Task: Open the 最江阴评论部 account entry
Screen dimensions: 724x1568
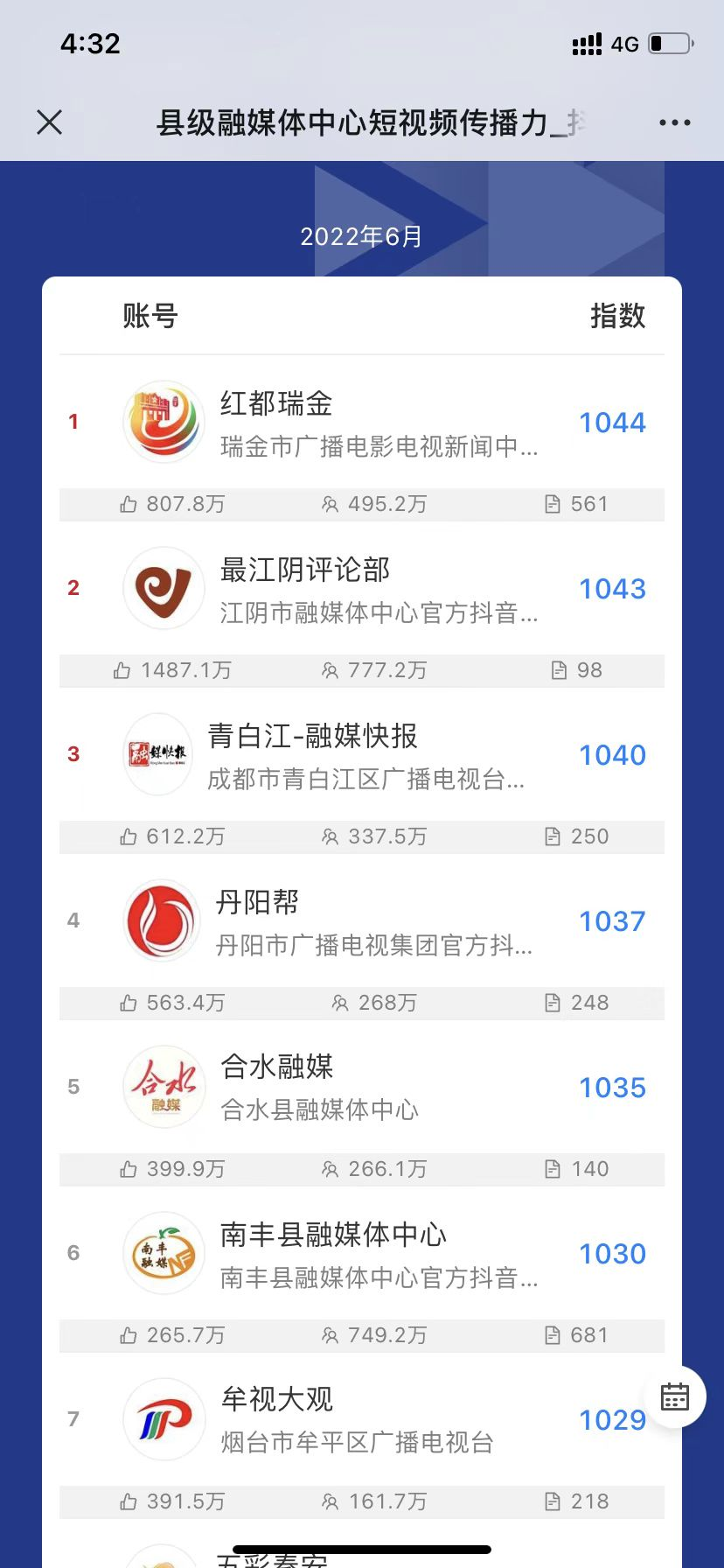Action: tap(362, 588)
